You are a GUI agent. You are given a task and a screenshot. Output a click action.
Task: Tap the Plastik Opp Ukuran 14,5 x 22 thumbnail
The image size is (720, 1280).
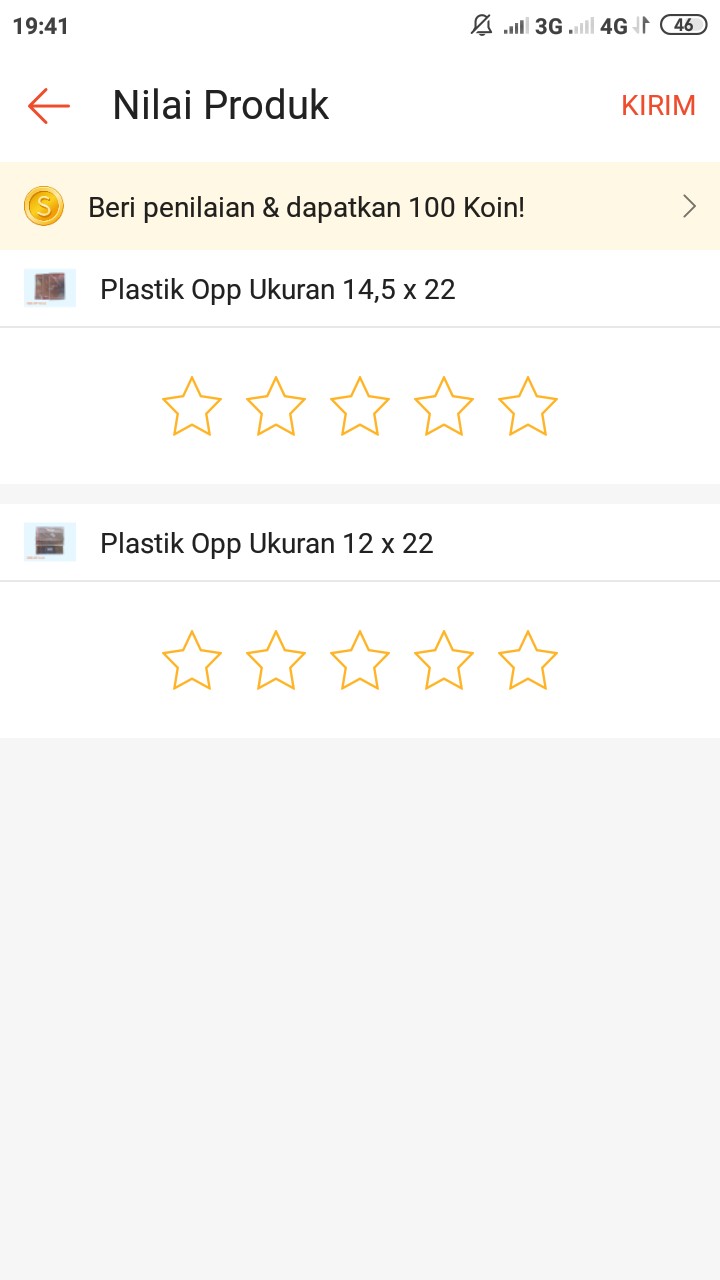click(50, 288)
